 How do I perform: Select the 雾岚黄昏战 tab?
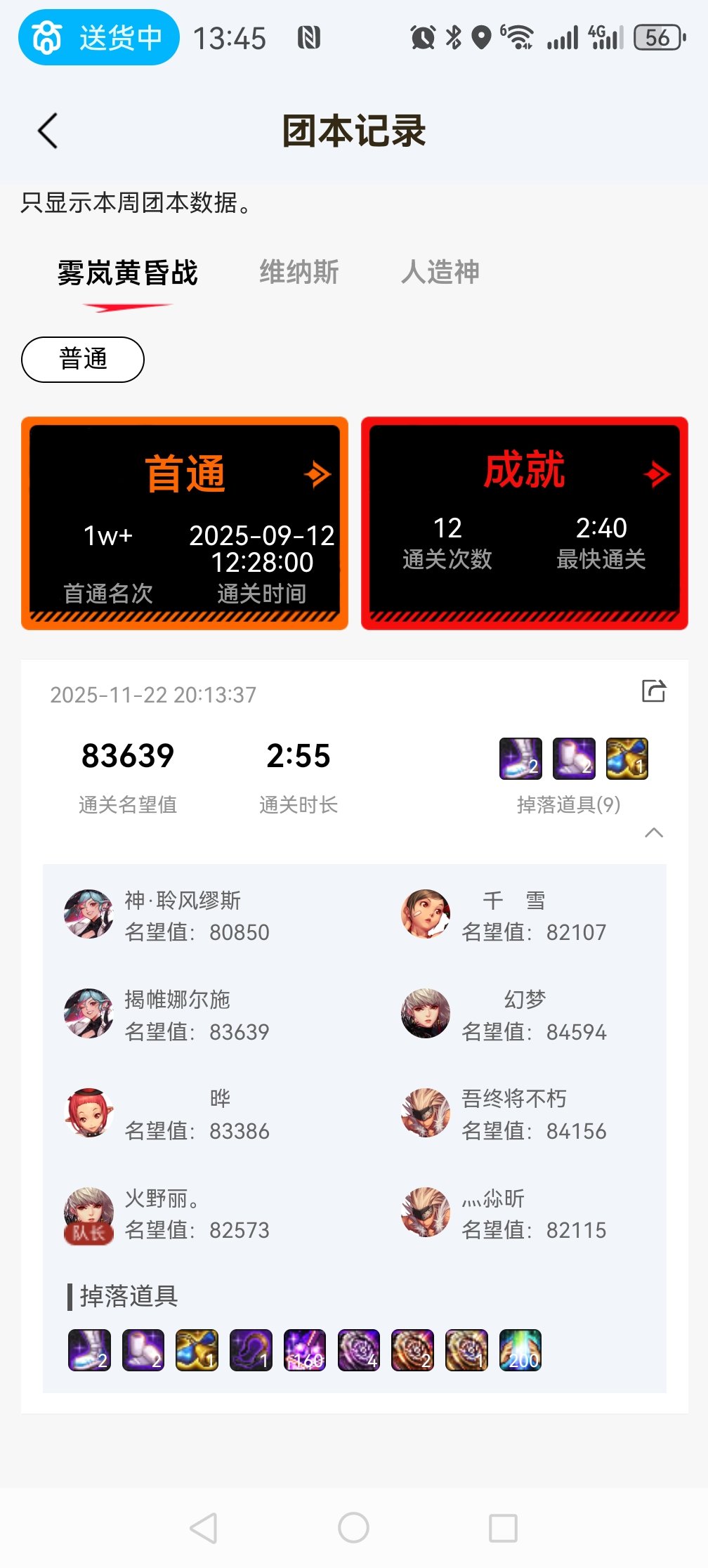click(127, 273)
